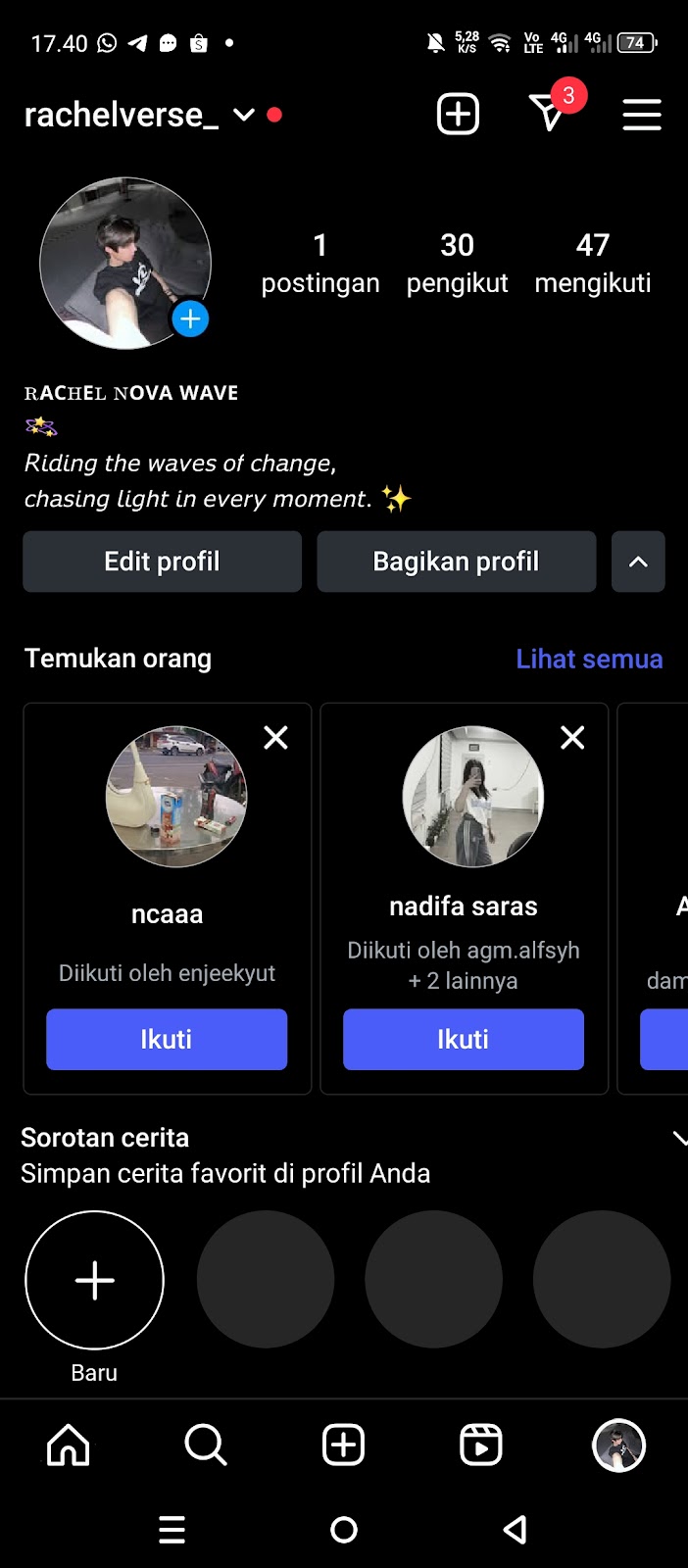Follow ncaaa with Ikuti button
The image size is (688, 1568).
point(167,1039)
